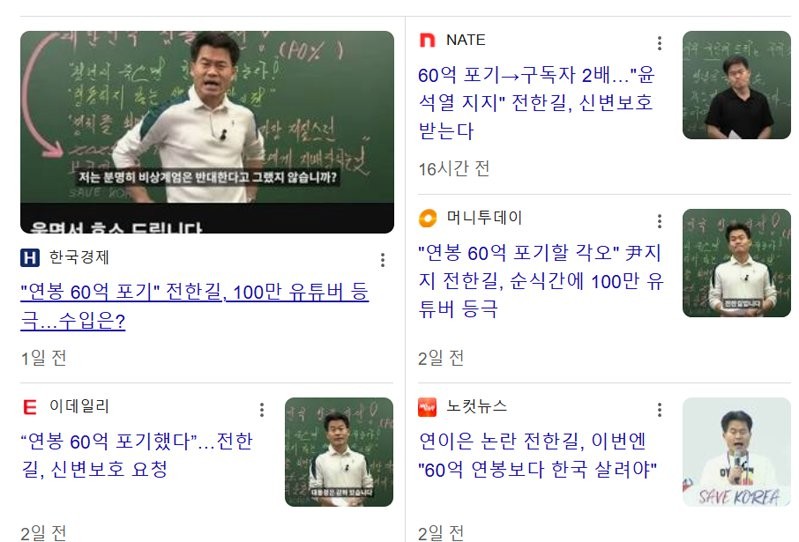
Task: Open more options for the 이데일리 article
Action: coord(262,410)
